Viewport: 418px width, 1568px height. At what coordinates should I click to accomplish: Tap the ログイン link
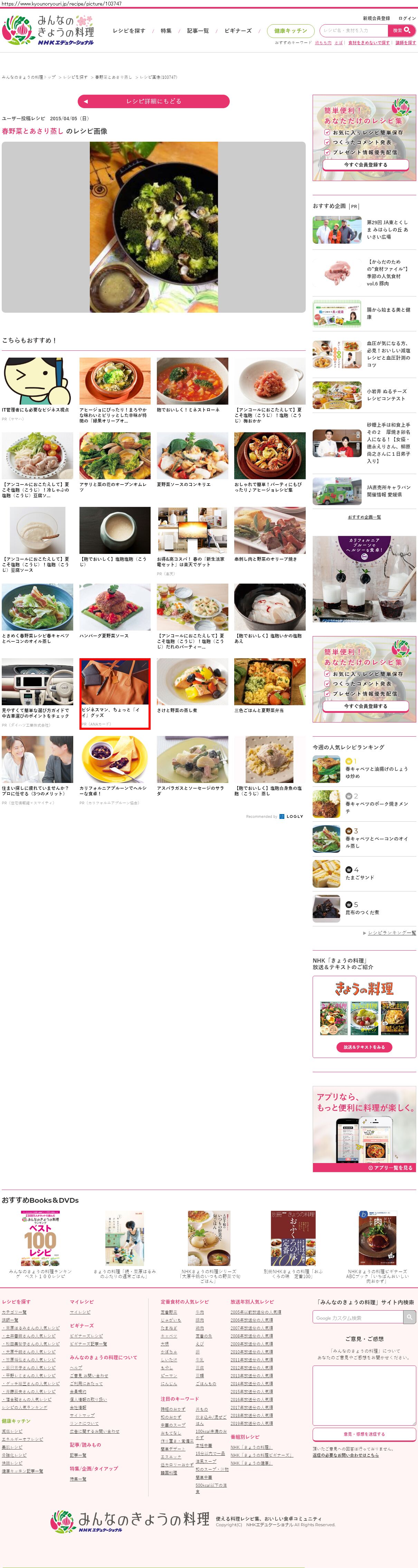pyautogui.click(x=407, y=18)
